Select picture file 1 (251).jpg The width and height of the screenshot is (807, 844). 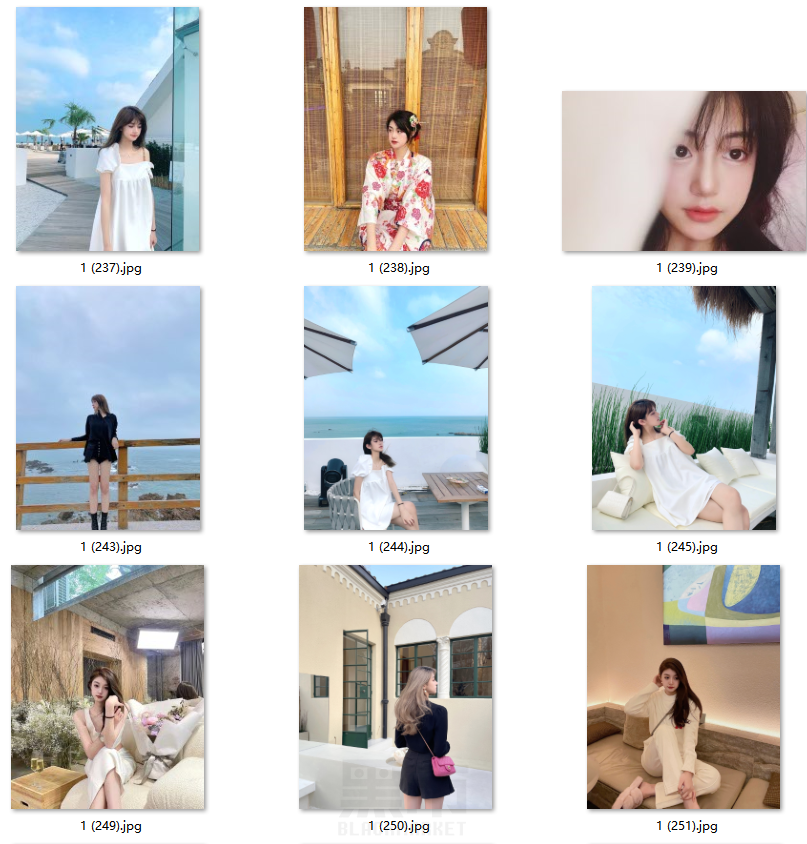tap(684, 687)
